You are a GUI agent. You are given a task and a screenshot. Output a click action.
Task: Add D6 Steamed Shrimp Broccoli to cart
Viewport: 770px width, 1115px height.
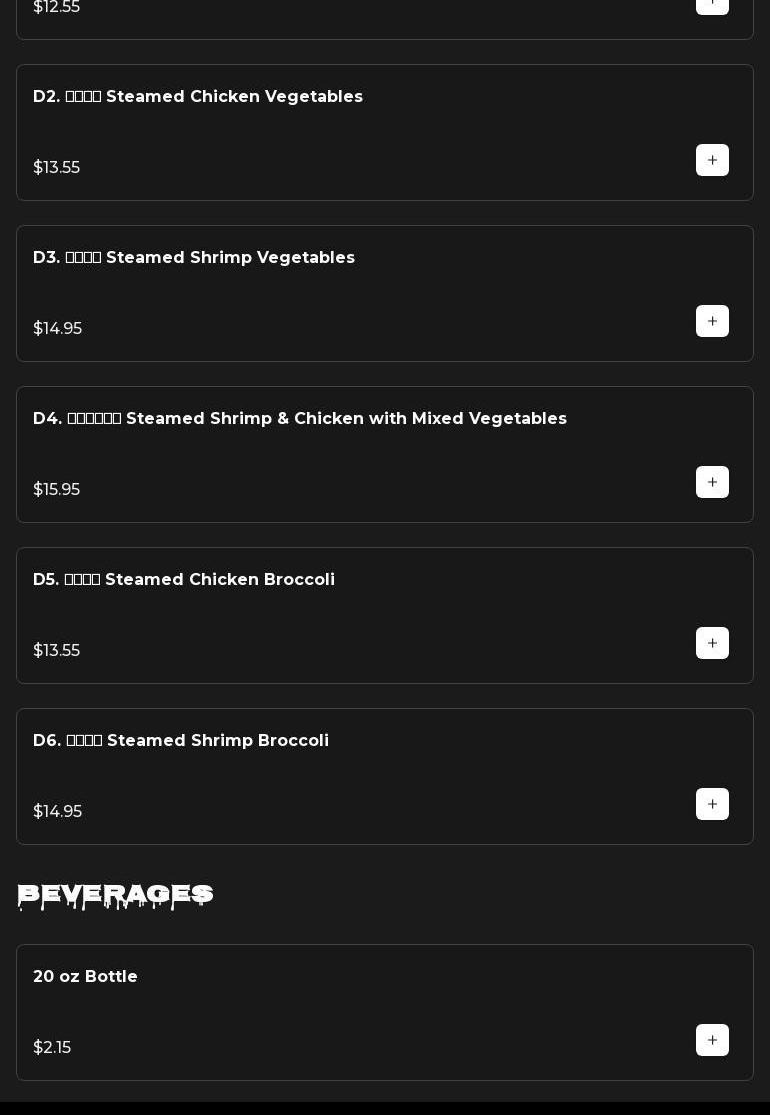(x=712, y=804)
